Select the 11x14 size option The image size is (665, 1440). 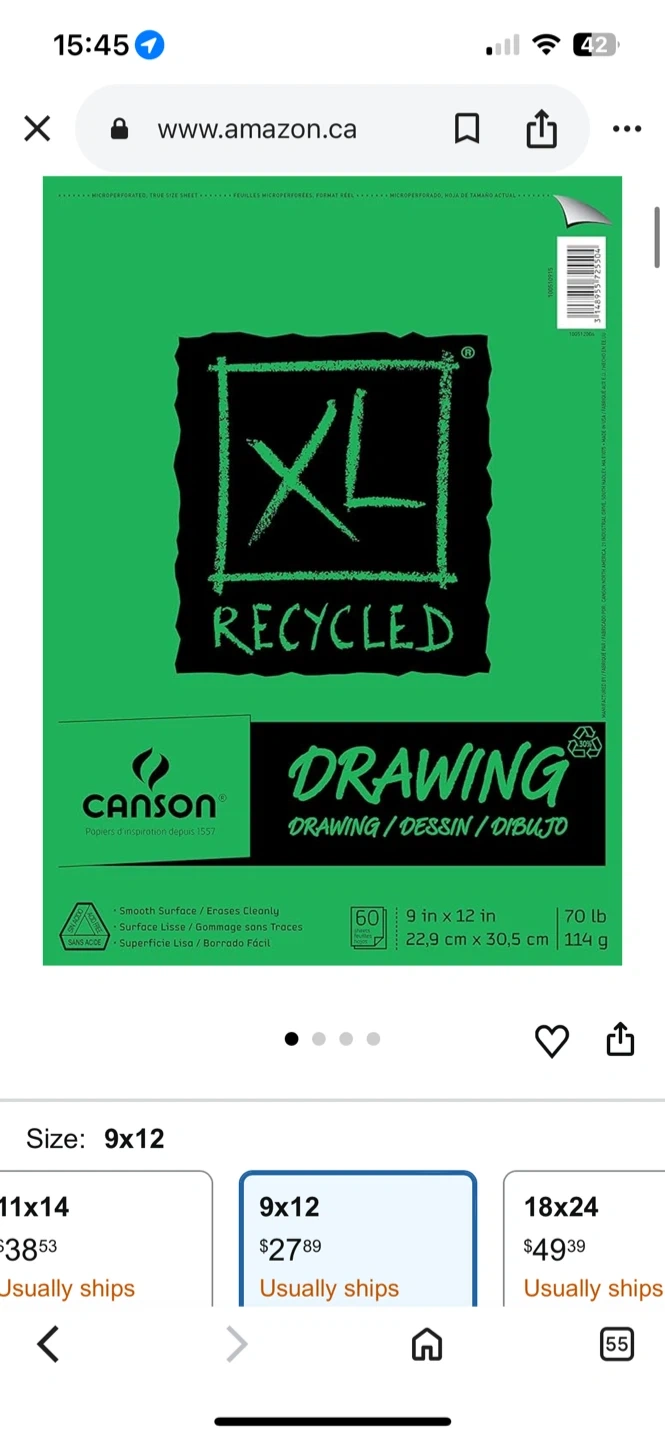tap(104, 1240)
